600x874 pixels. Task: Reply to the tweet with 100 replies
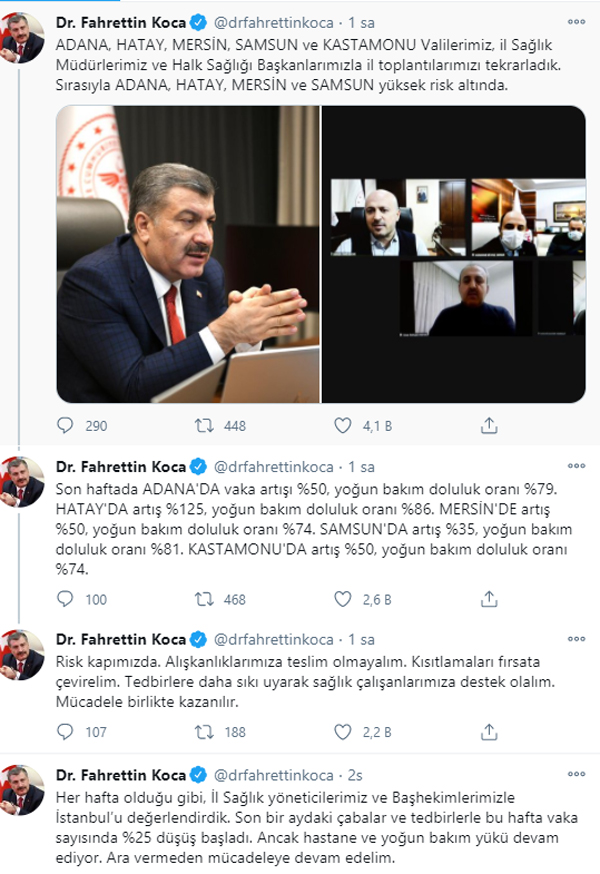[x=65, y=599]
